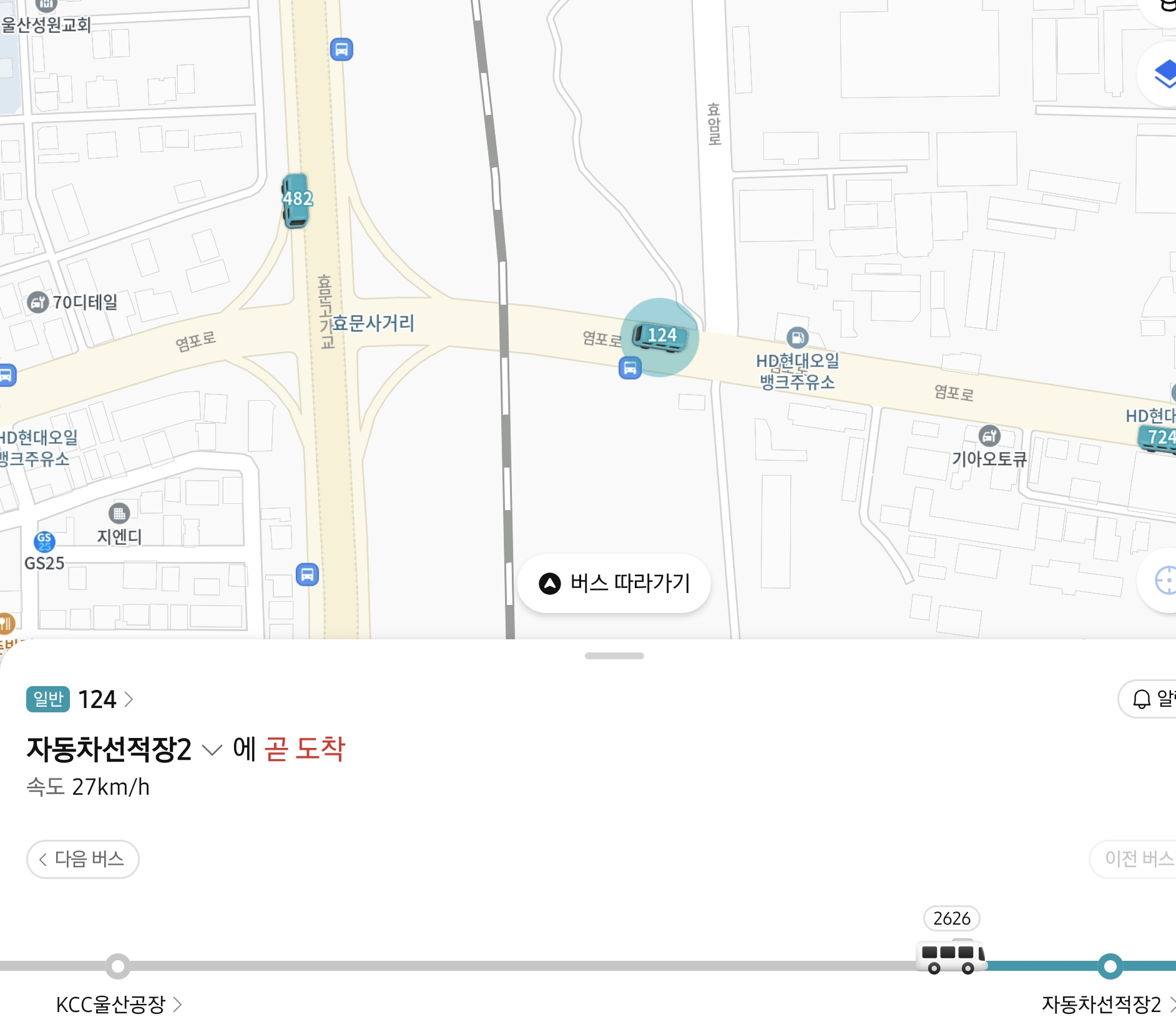The height and width of the screenshot is (1032, 1176).
Task: Open the 지엔디 place marker
Action: click(119, 514)
